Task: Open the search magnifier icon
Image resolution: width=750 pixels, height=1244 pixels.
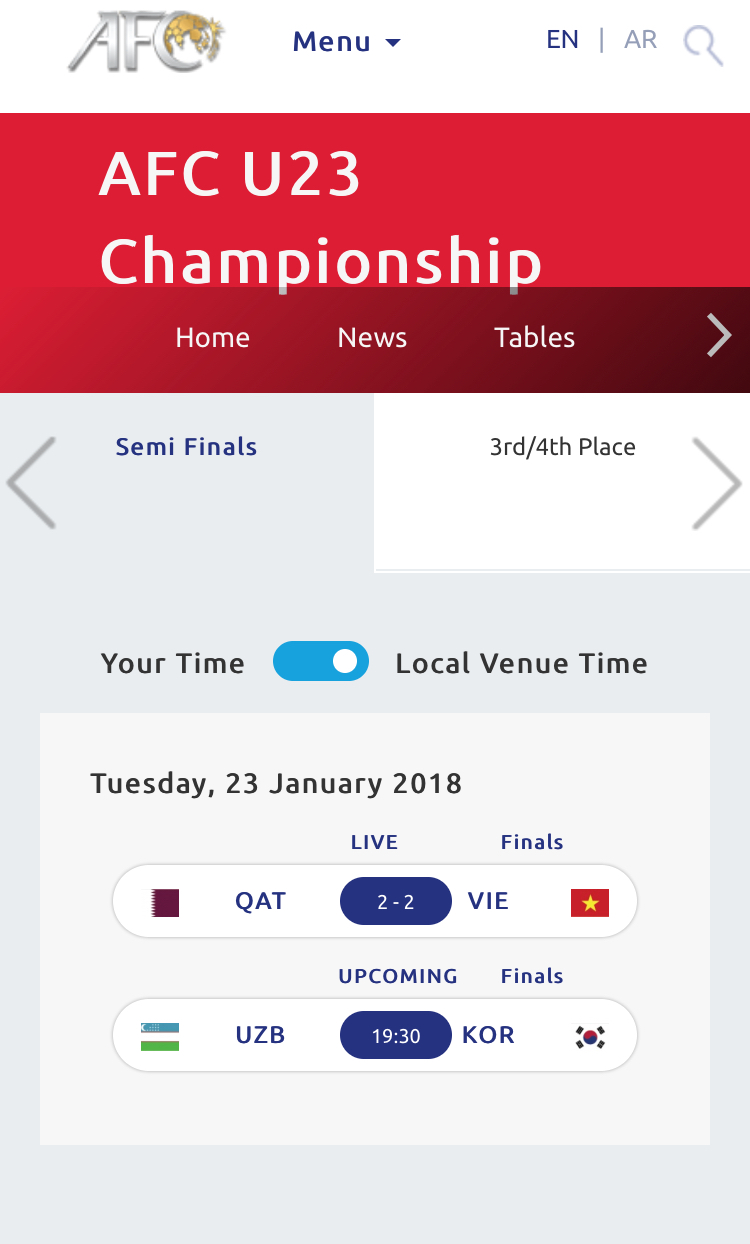Action: click(703, 45)
